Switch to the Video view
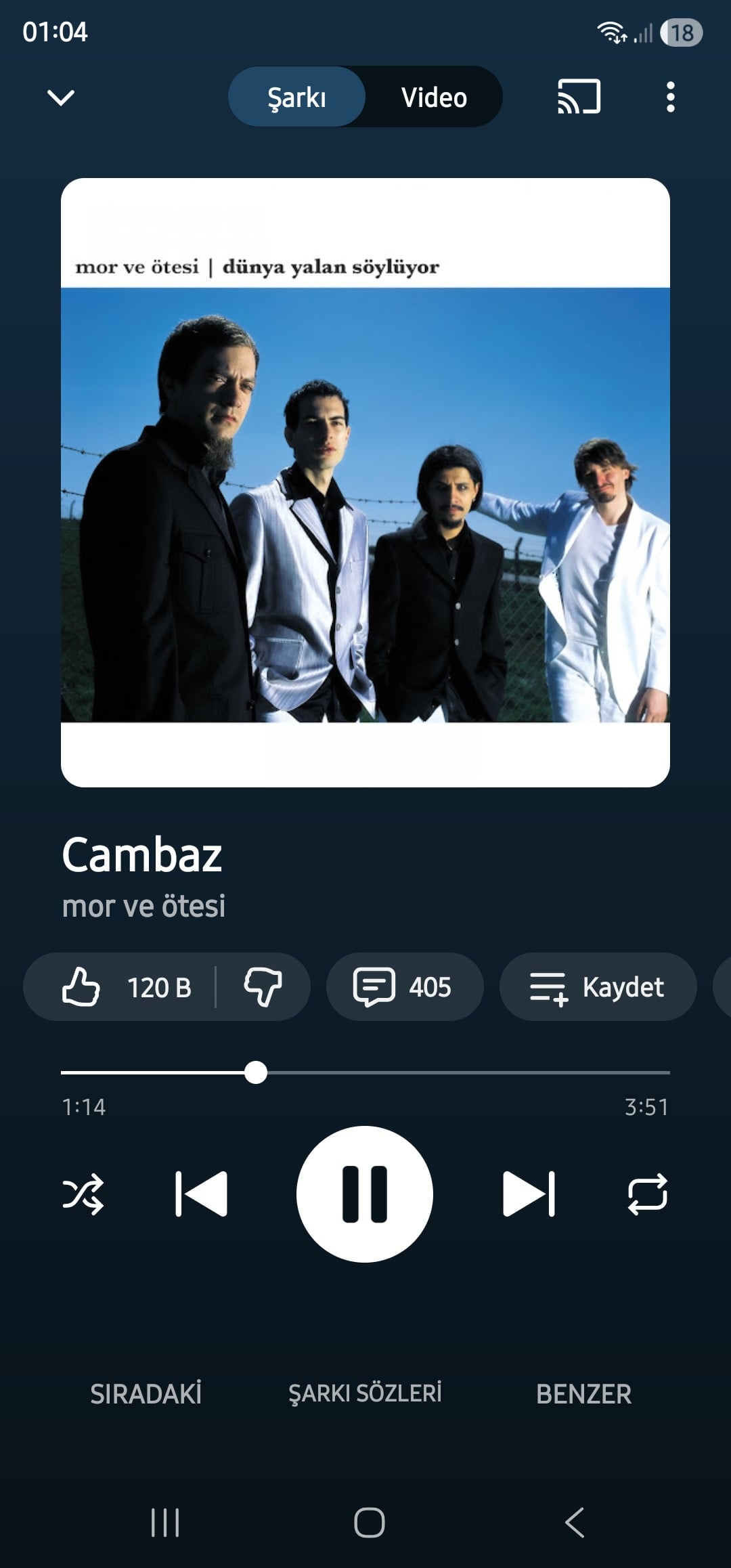 tap(434, 97)
